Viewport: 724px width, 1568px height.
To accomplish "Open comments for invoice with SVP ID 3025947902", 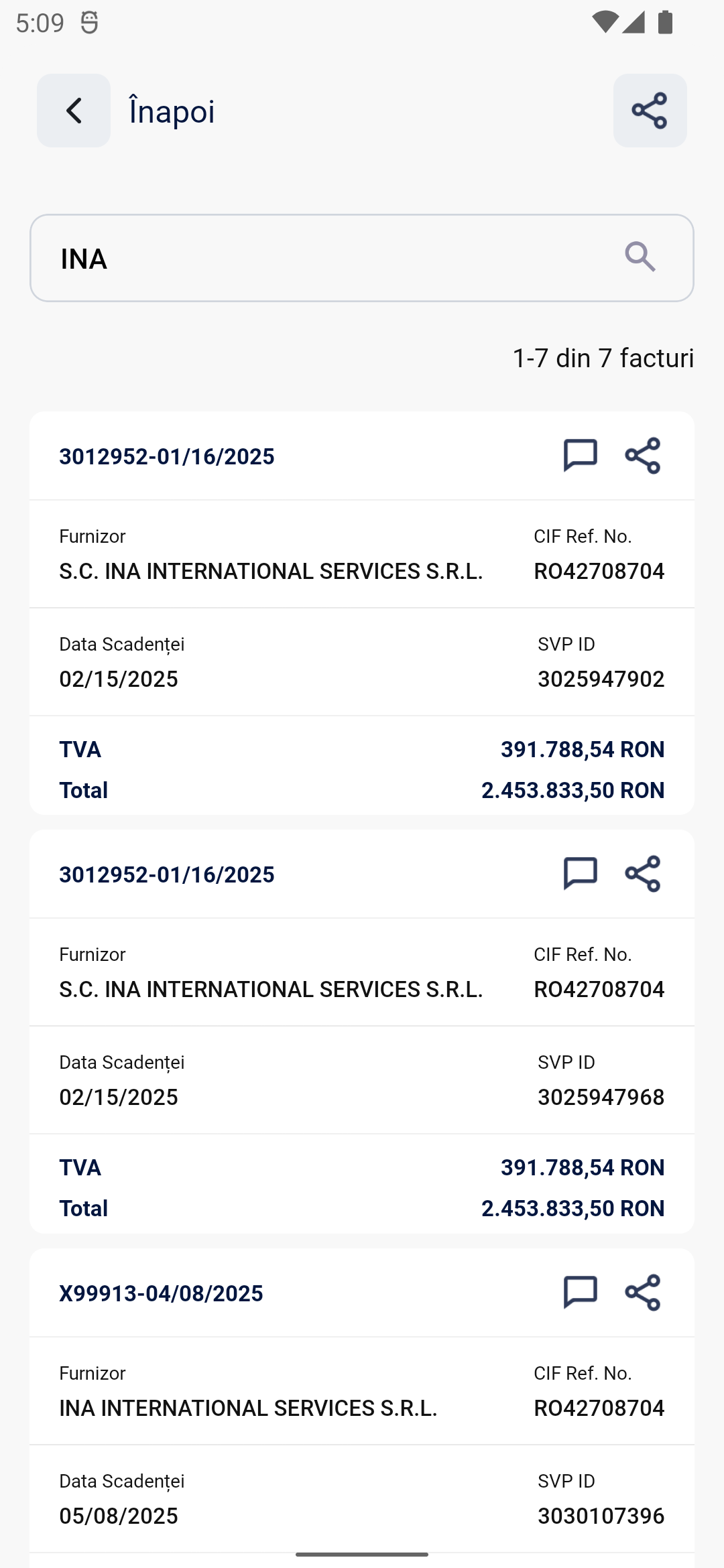I will point(581,456).
